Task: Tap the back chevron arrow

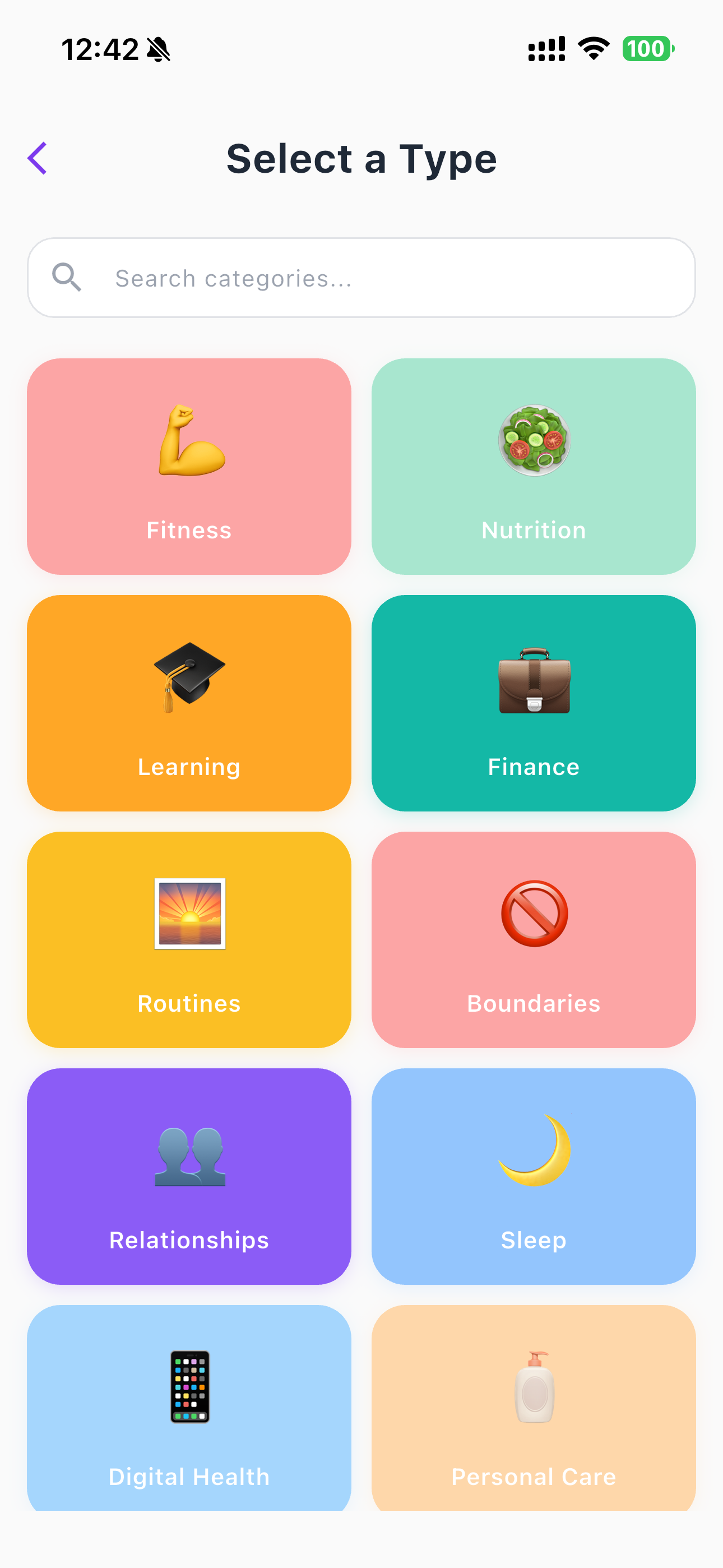Action: pyautogui.click(x=38, y=158)
